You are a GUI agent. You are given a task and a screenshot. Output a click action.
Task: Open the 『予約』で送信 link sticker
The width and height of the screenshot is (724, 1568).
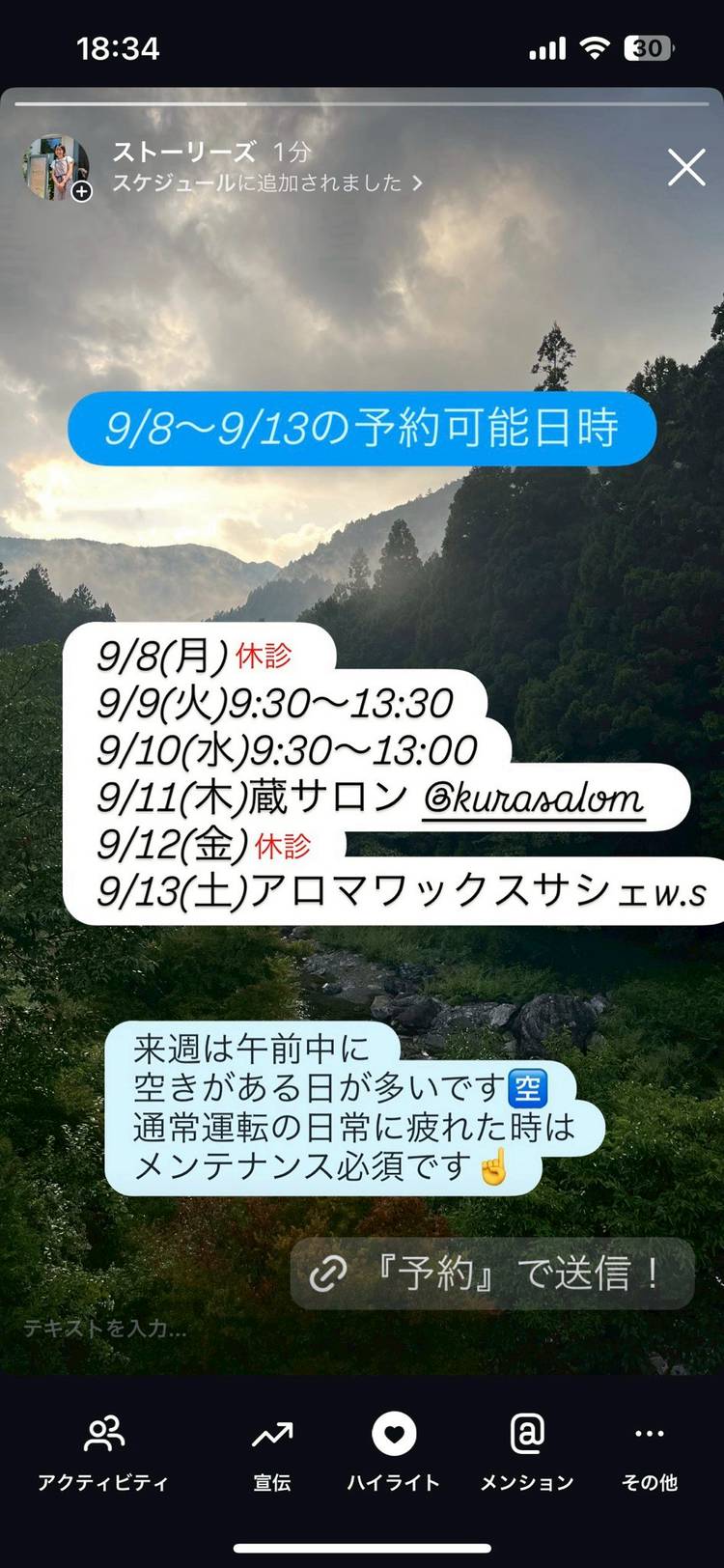point(492,1274)
